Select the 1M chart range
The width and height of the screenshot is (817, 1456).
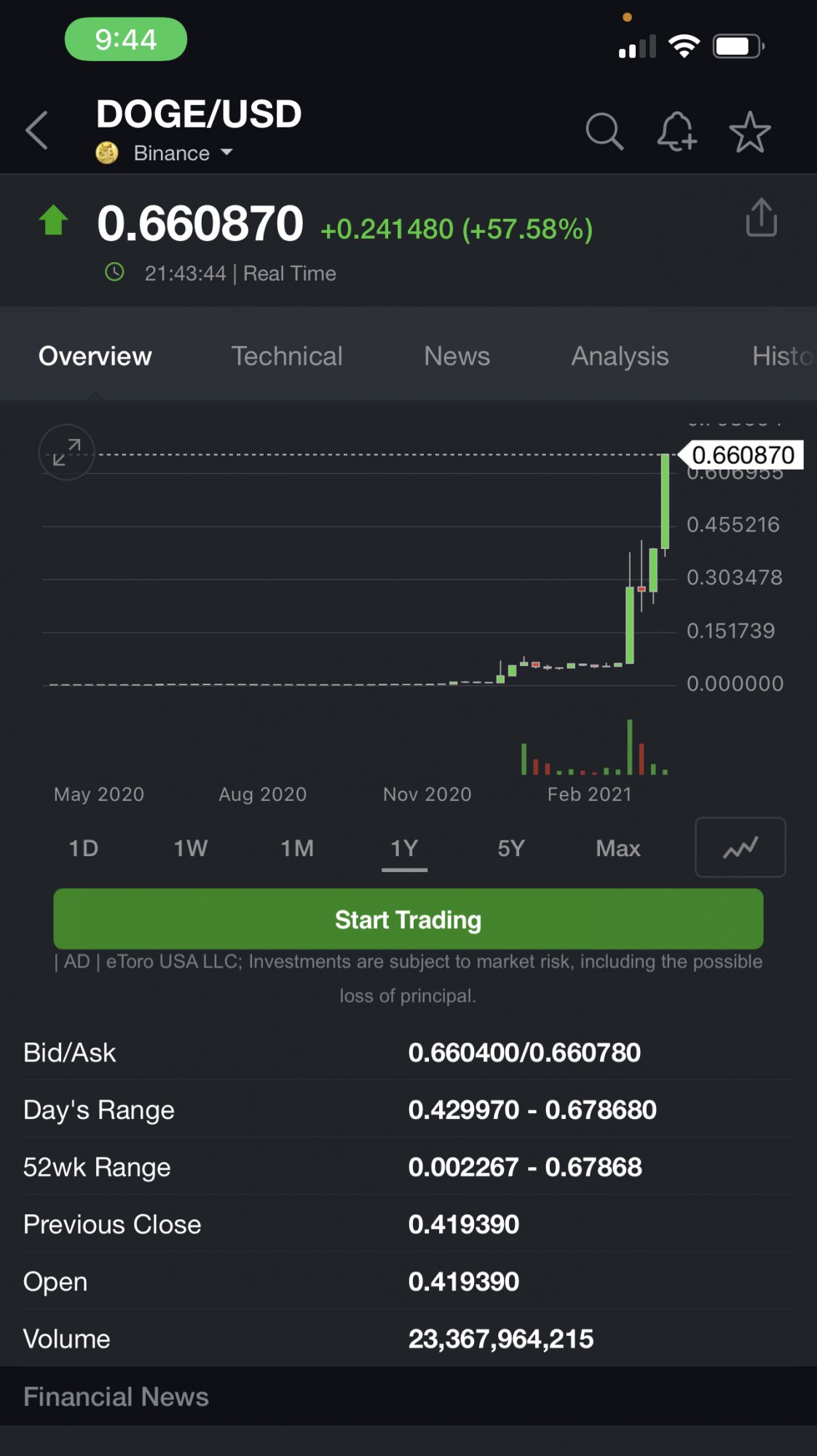click(x=297, y=848)
